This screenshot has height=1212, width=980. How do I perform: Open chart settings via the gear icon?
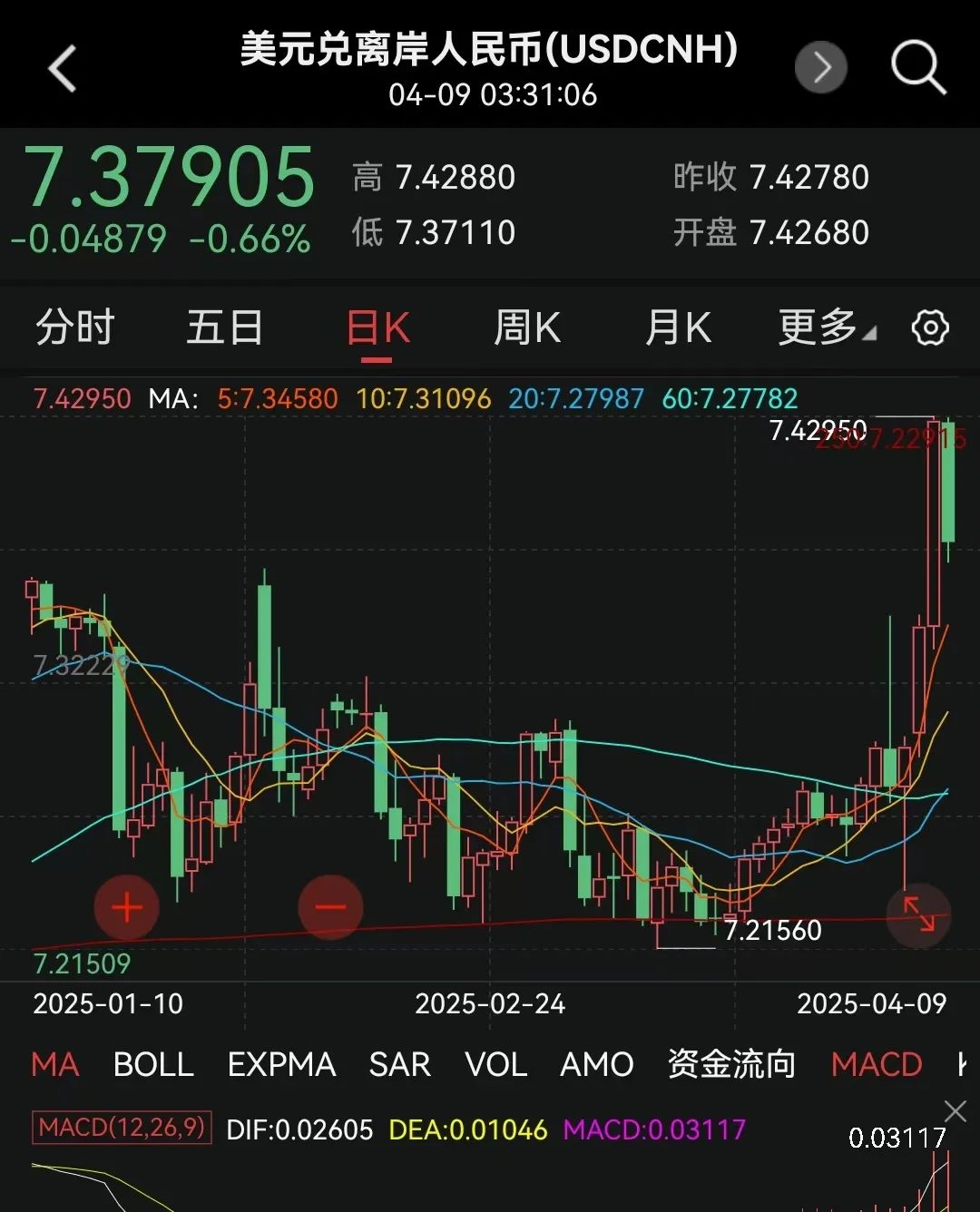click(929, 328)
